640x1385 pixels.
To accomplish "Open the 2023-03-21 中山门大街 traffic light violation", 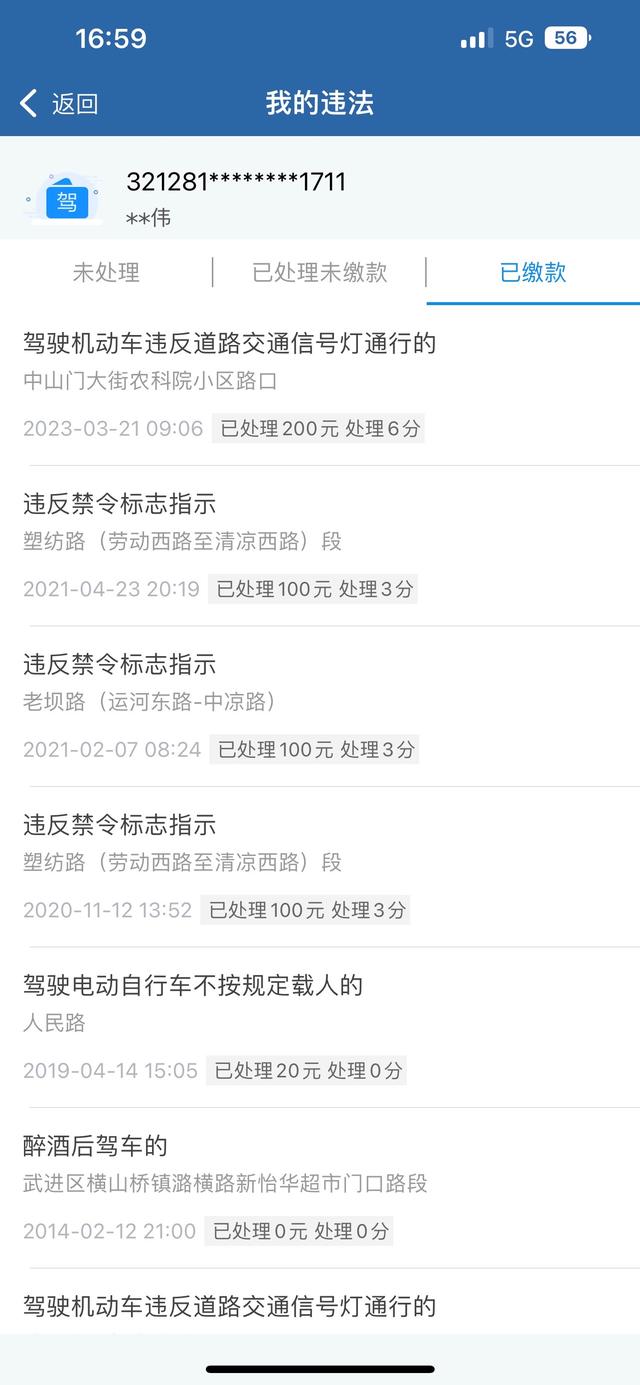I will pyautogui.click(x=320, y=386).
